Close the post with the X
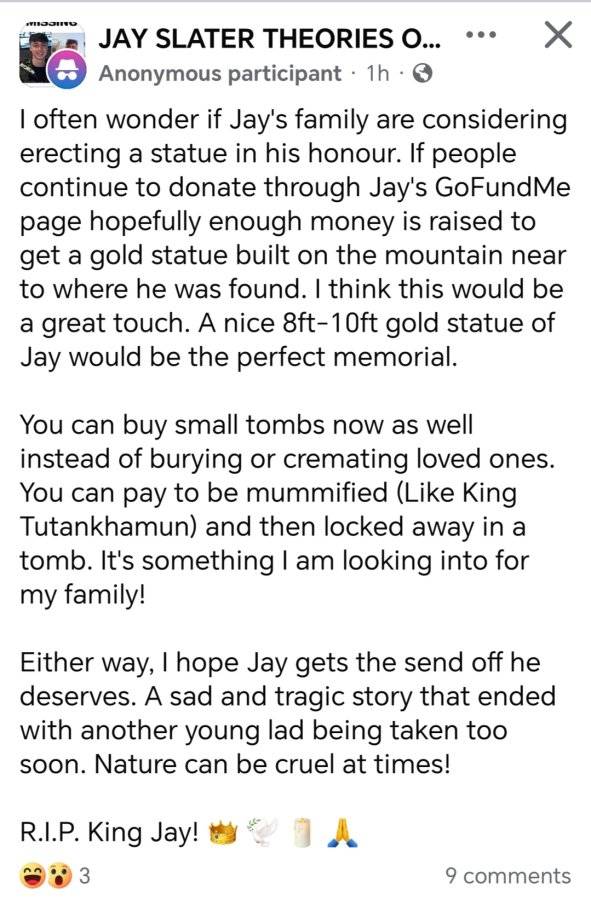Image resolution: width=591 pixels, height=900 pixels. pos(558,35)
